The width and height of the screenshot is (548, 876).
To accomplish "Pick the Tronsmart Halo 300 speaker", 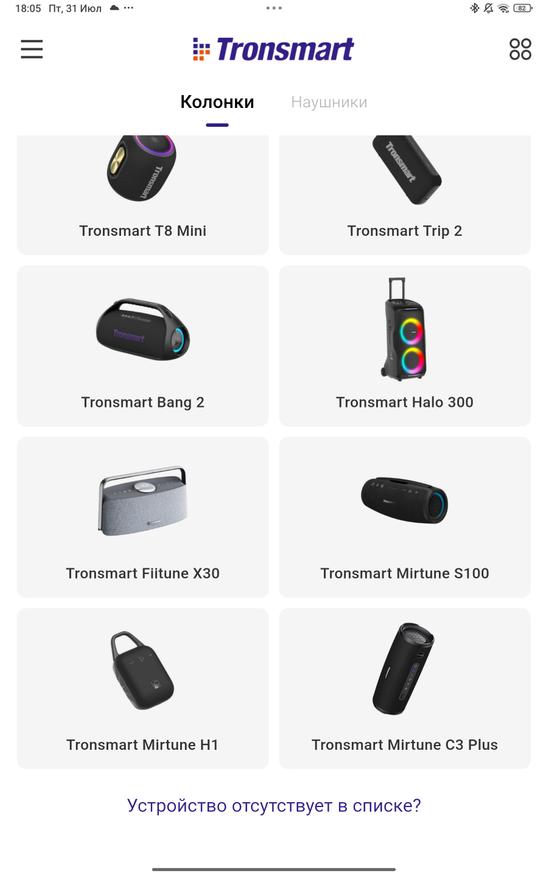I will [x=404, y=346].
